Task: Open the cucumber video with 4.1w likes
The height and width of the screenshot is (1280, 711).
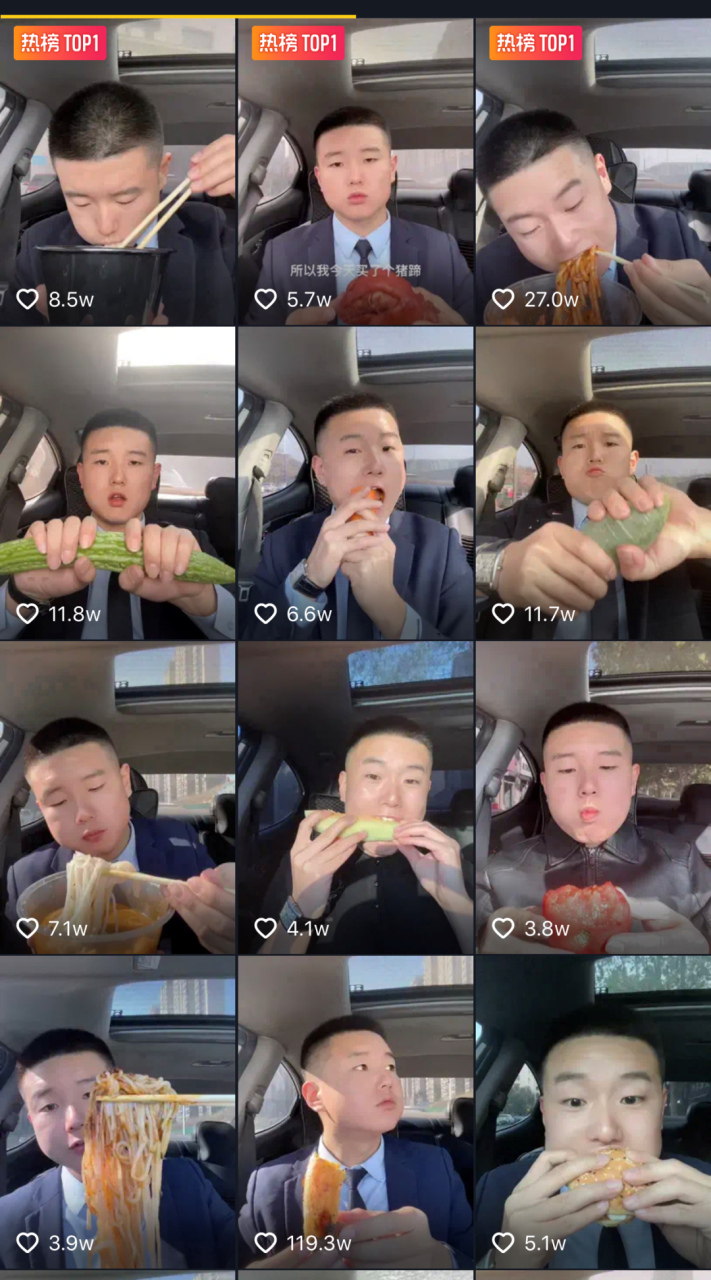Action: click(355, 797)
